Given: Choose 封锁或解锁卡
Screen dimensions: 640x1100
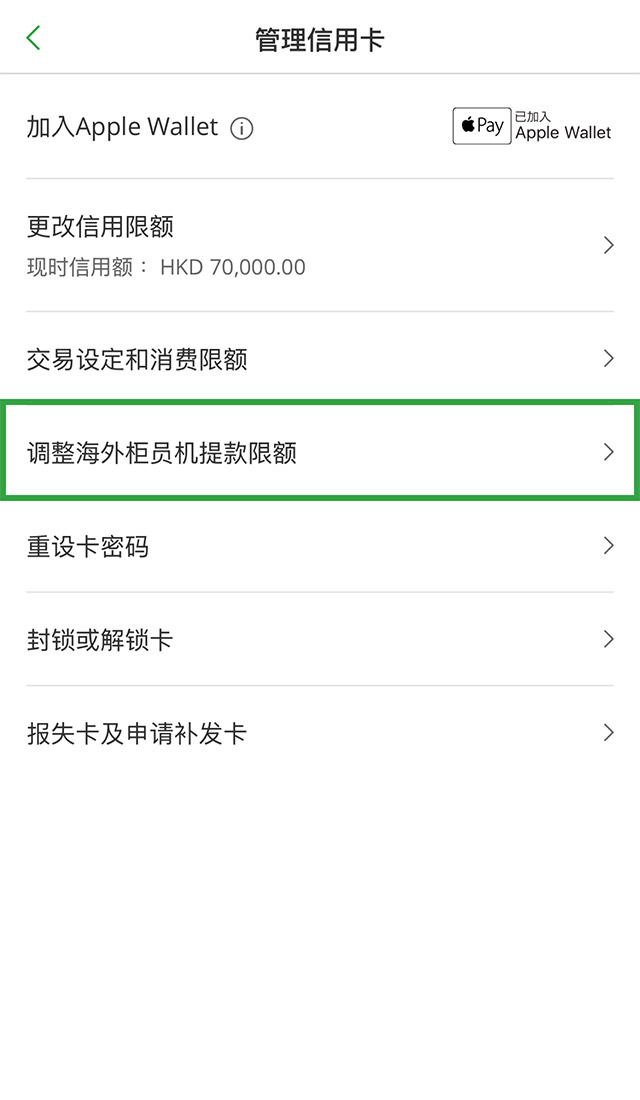Looking at the screenshot, I should (x=320, y=639).
